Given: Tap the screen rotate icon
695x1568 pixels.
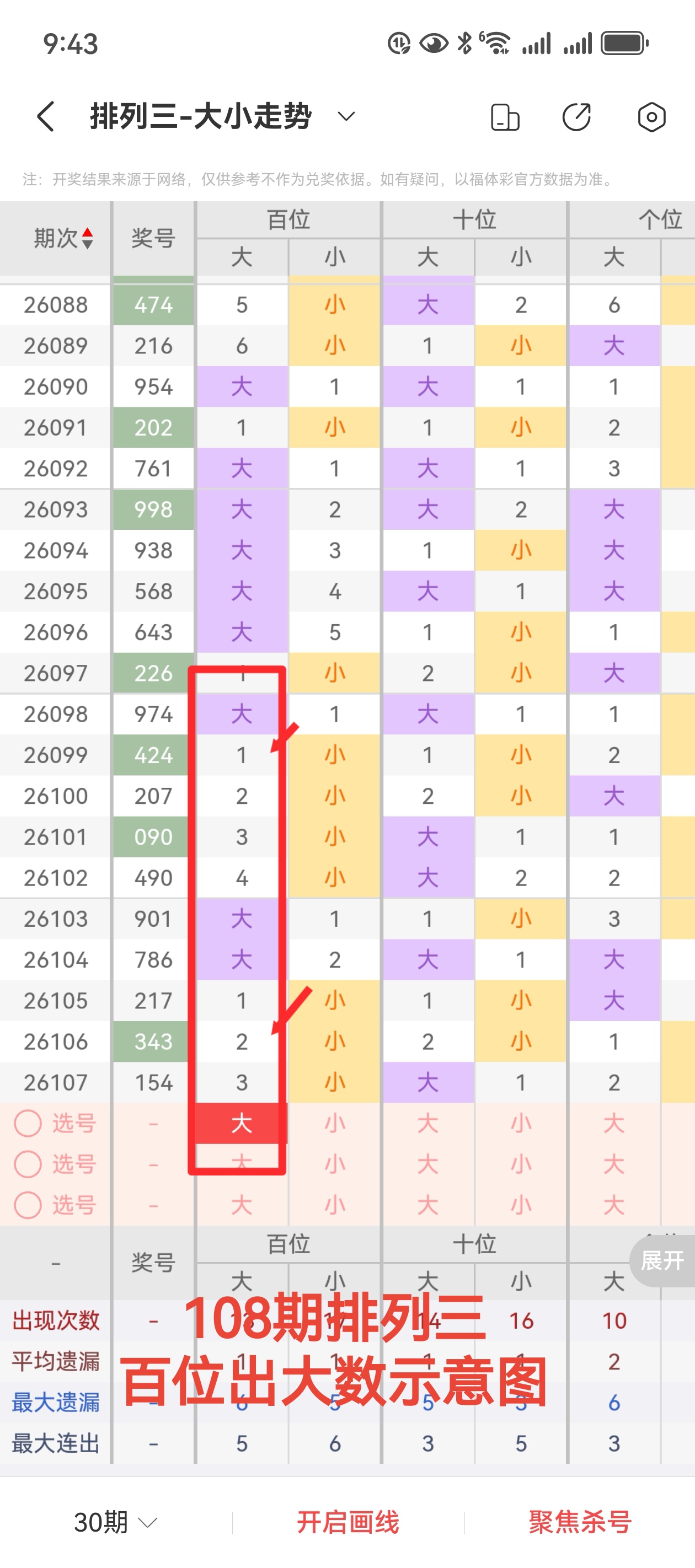Looking at the screenshot, I should [x=505, y=117].
